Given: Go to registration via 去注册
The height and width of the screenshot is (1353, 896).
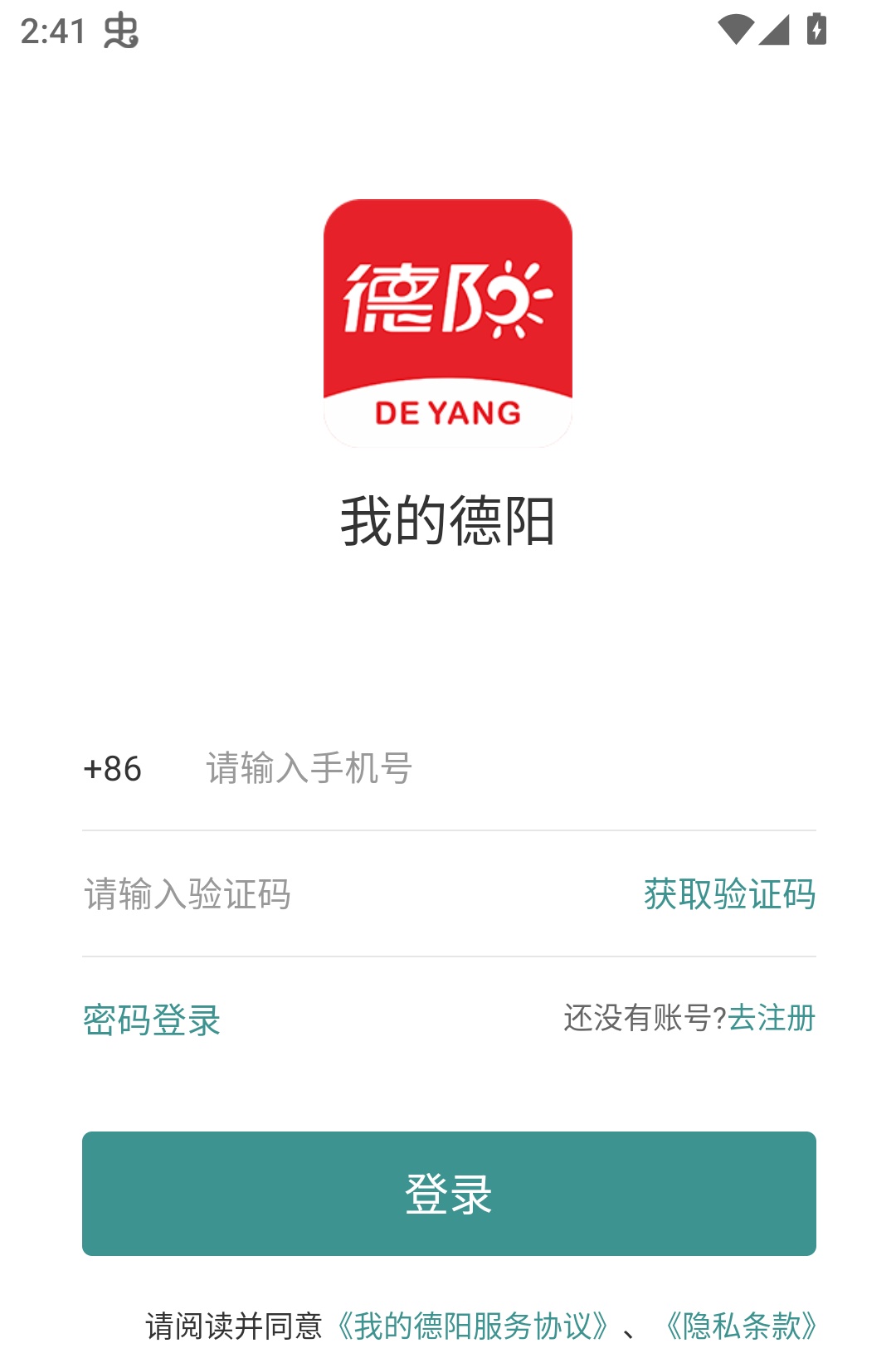Looking at the screenshot, I should [x=772, y=1018].
